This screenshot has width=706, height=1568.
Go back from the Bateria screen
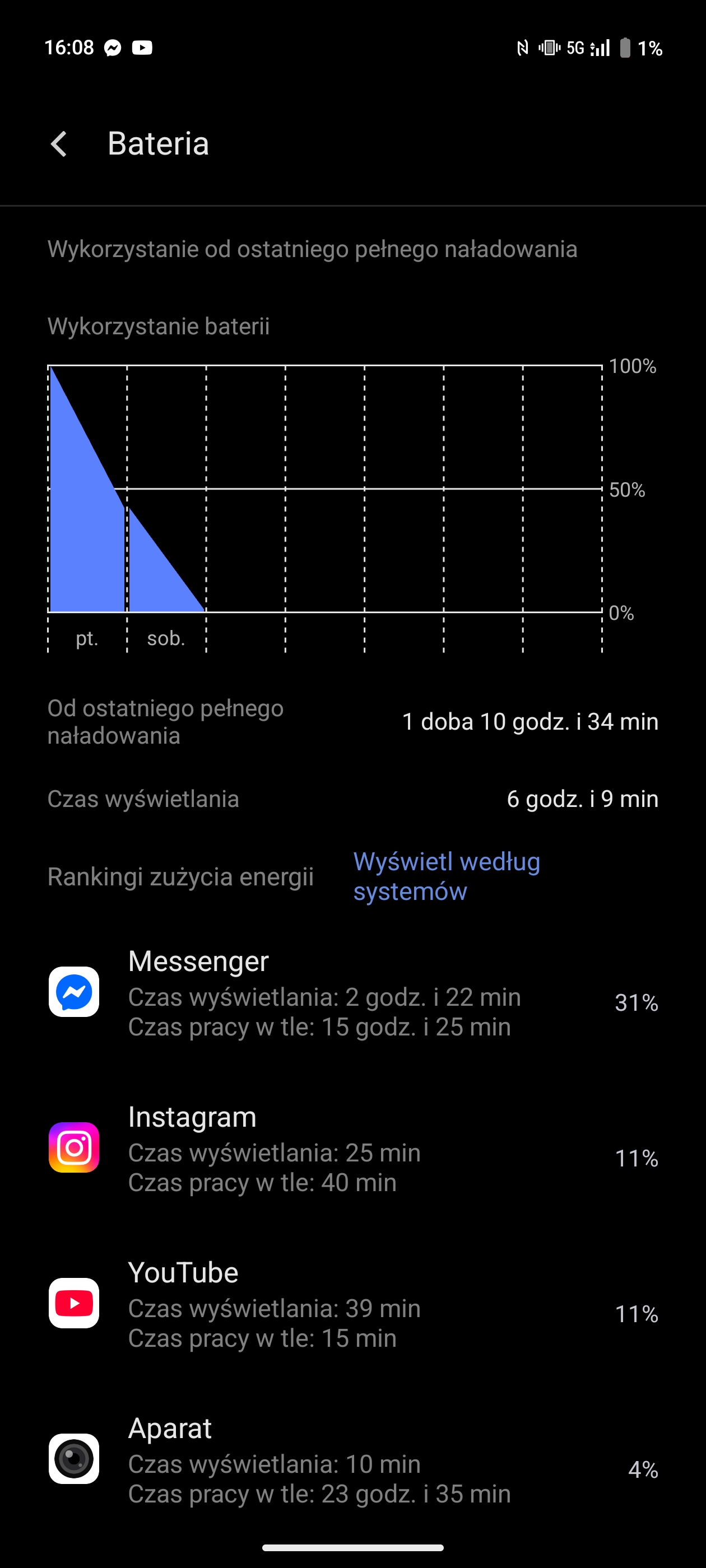point(59,144)
